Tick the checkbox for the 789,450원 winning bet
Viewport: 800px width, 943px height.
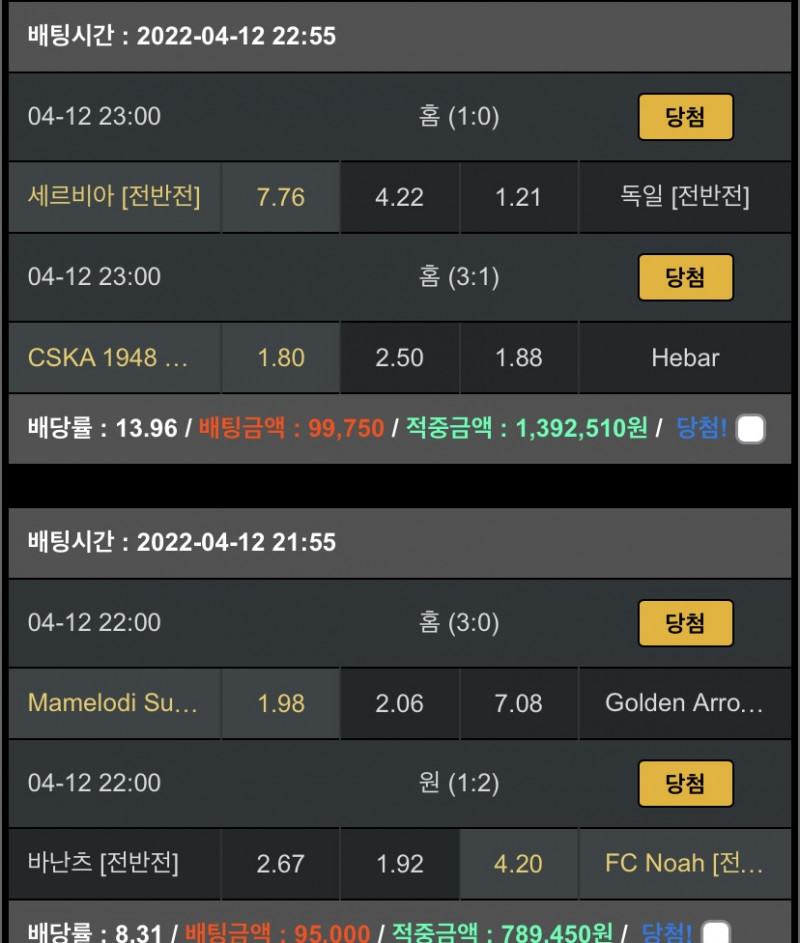tap(717, 934)
